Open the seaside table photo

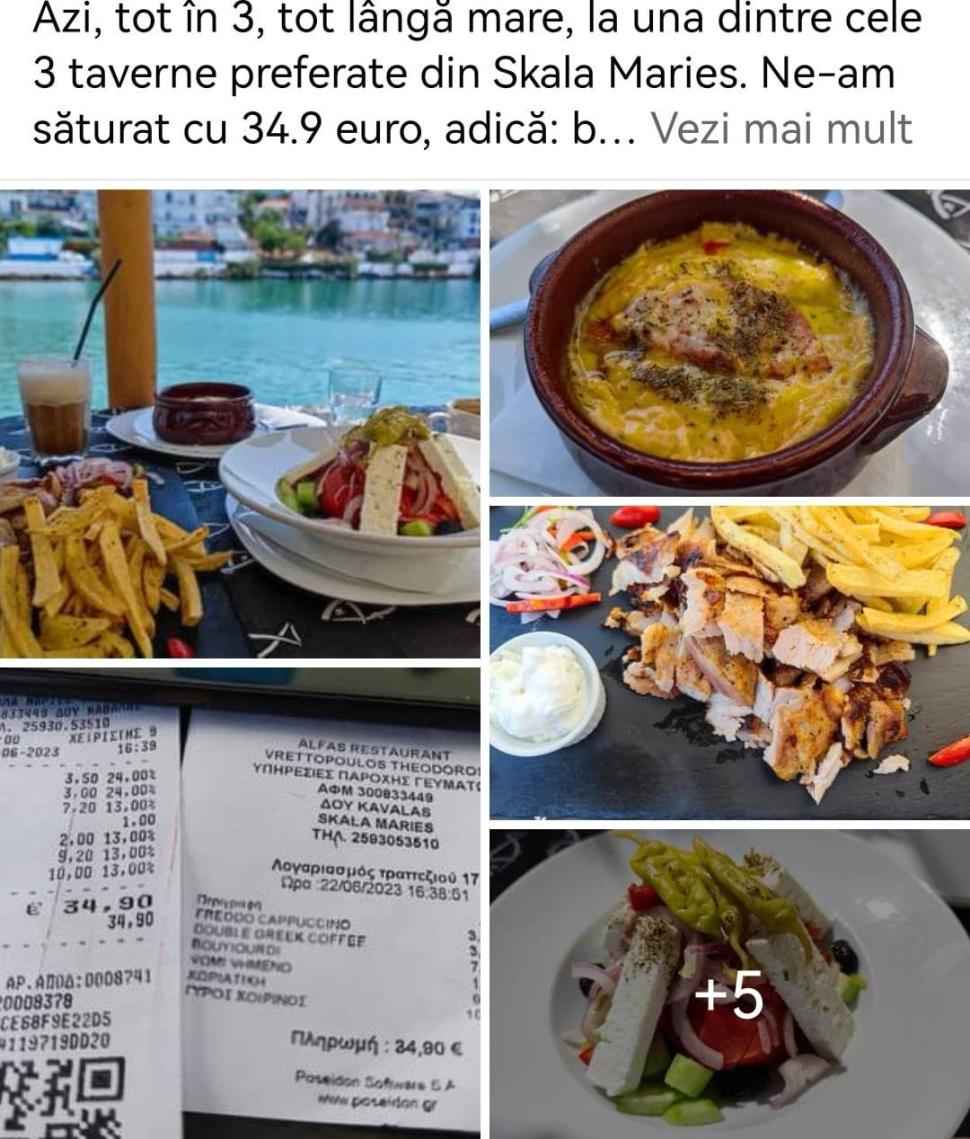(240, 423)
